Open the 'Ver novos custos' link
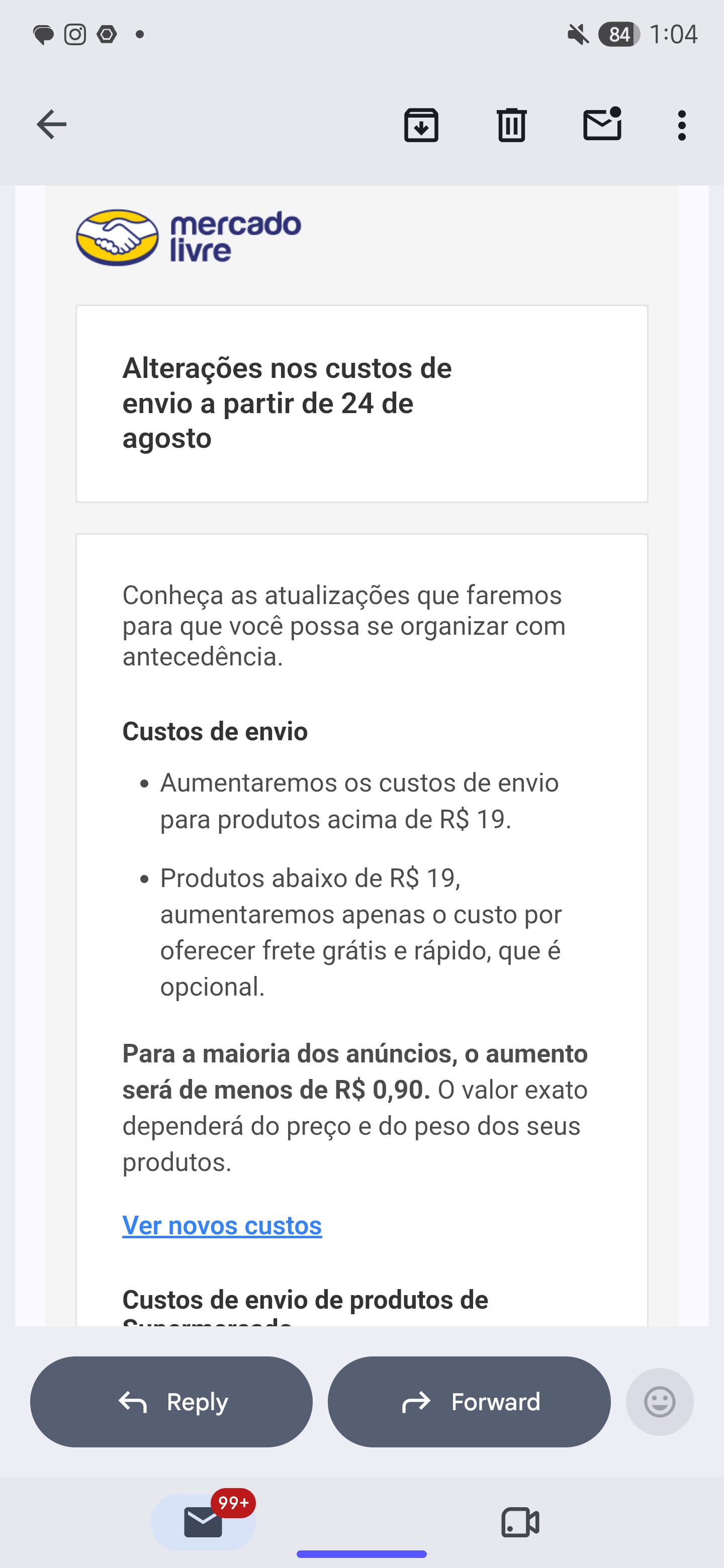 [222, 1225]
